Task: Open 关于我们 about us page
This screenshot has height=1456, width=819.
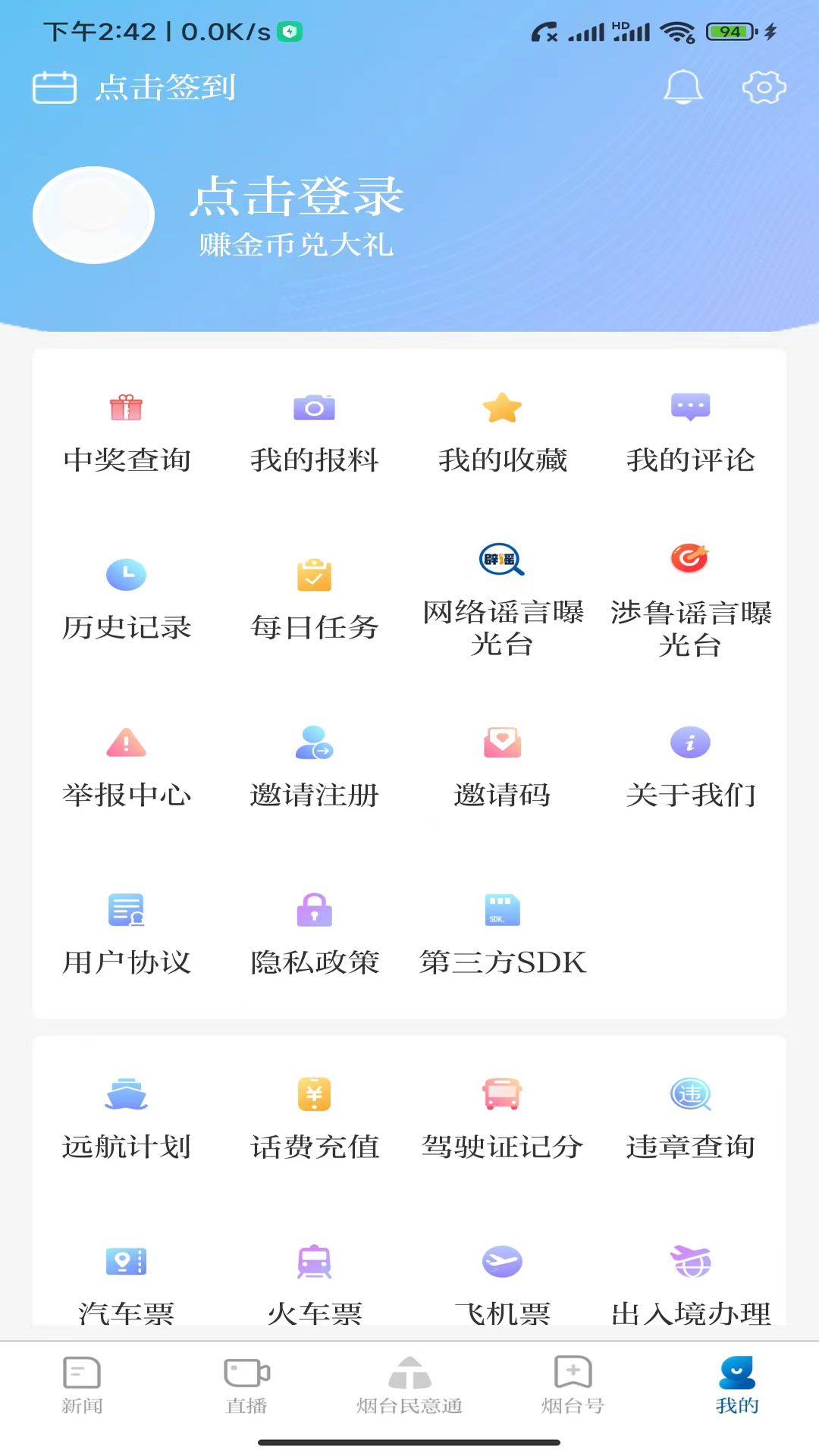Action: (691, 766)
